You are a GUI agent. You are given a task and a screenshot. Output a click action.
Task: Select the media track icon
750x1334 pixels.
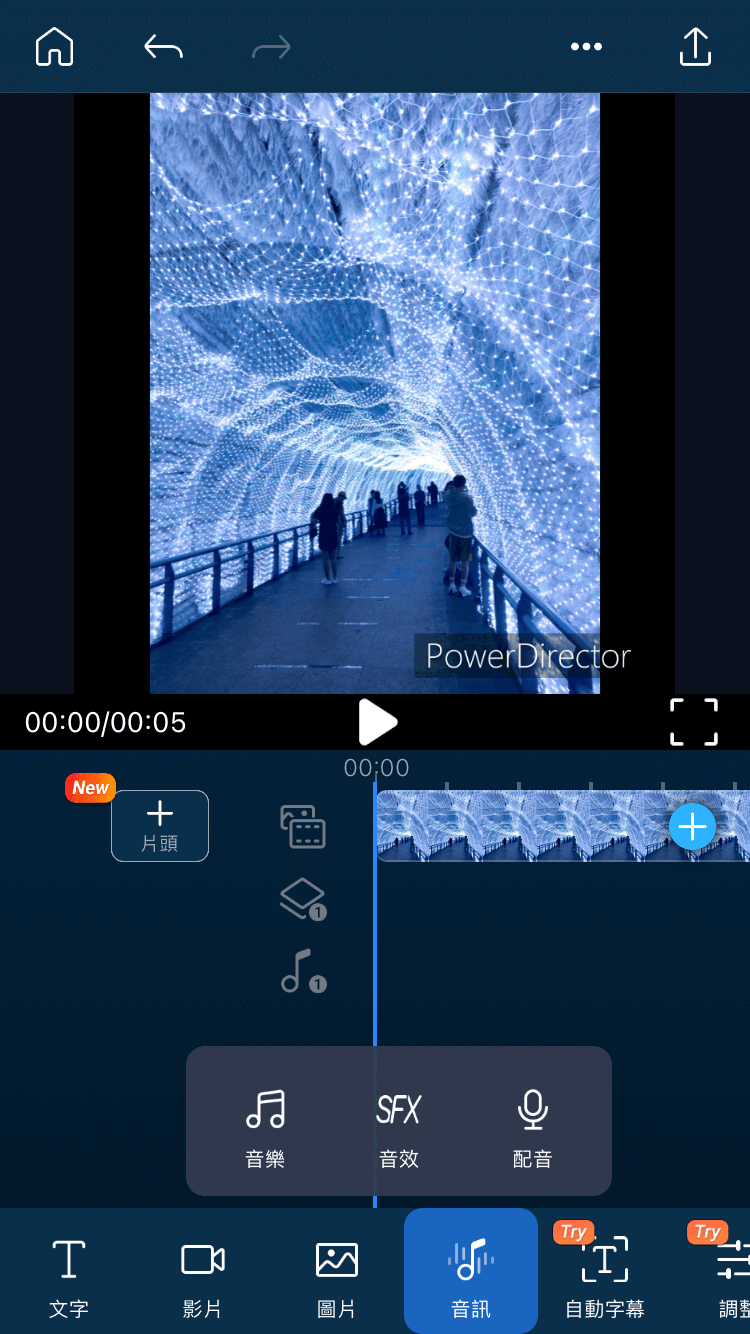tap(303, 827)
